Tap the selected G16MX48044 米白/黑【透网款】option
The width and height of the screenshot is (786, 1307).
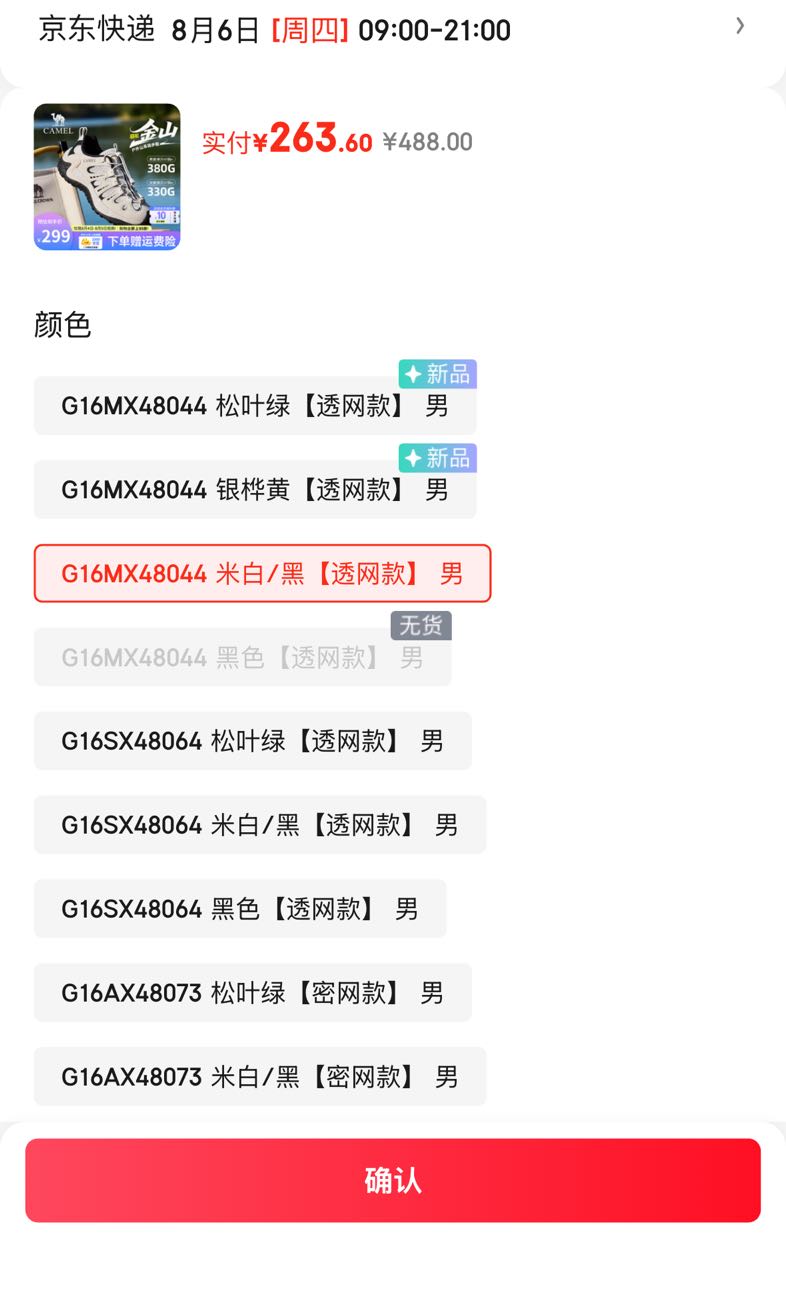(x=262, y=574)
